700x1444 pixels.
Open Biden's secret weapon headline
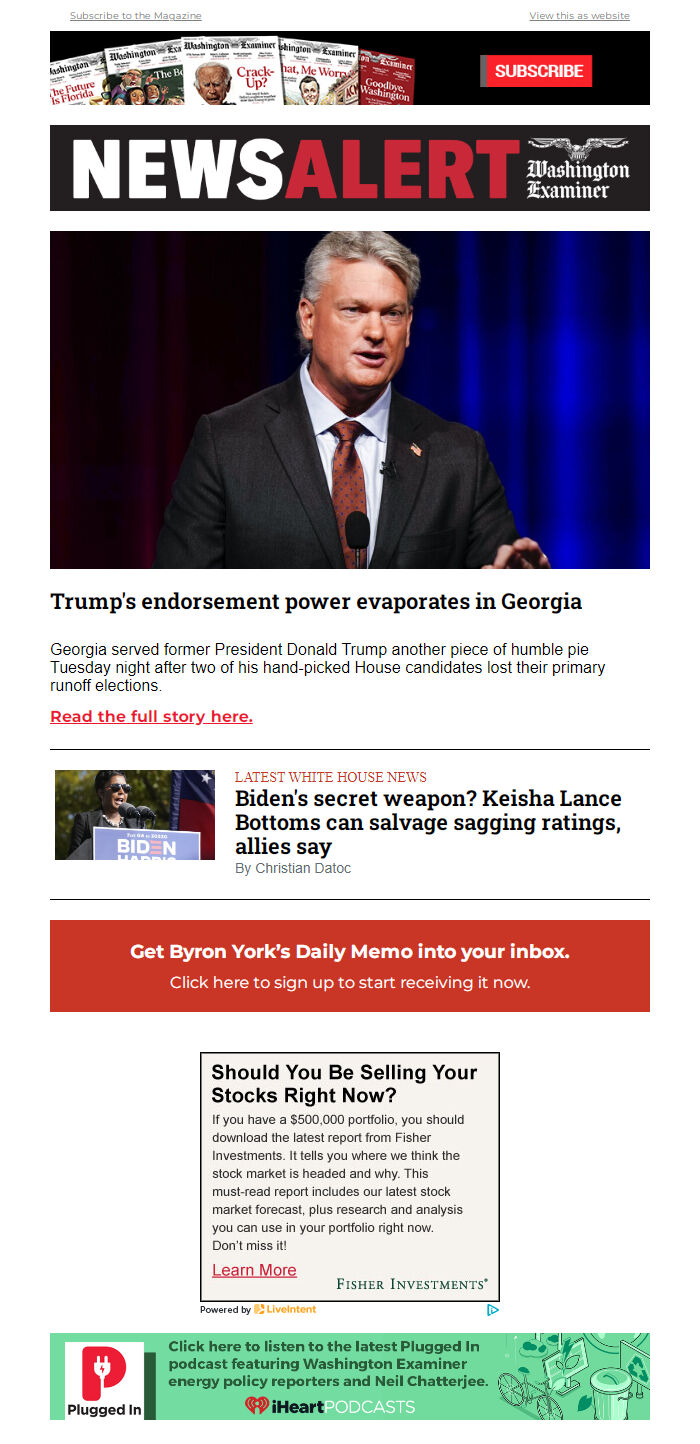coord(428,823)
